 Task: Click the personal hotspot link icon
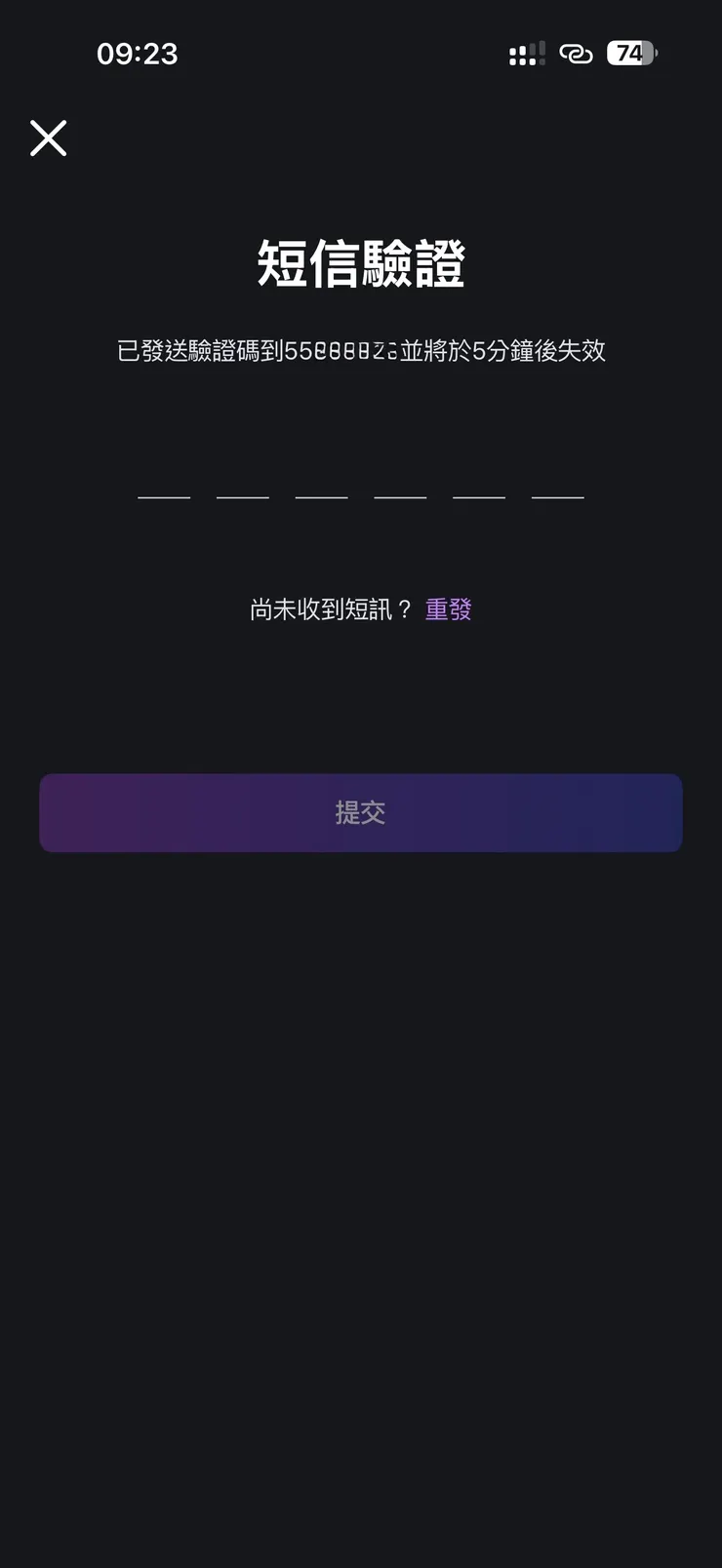point(577,54)
